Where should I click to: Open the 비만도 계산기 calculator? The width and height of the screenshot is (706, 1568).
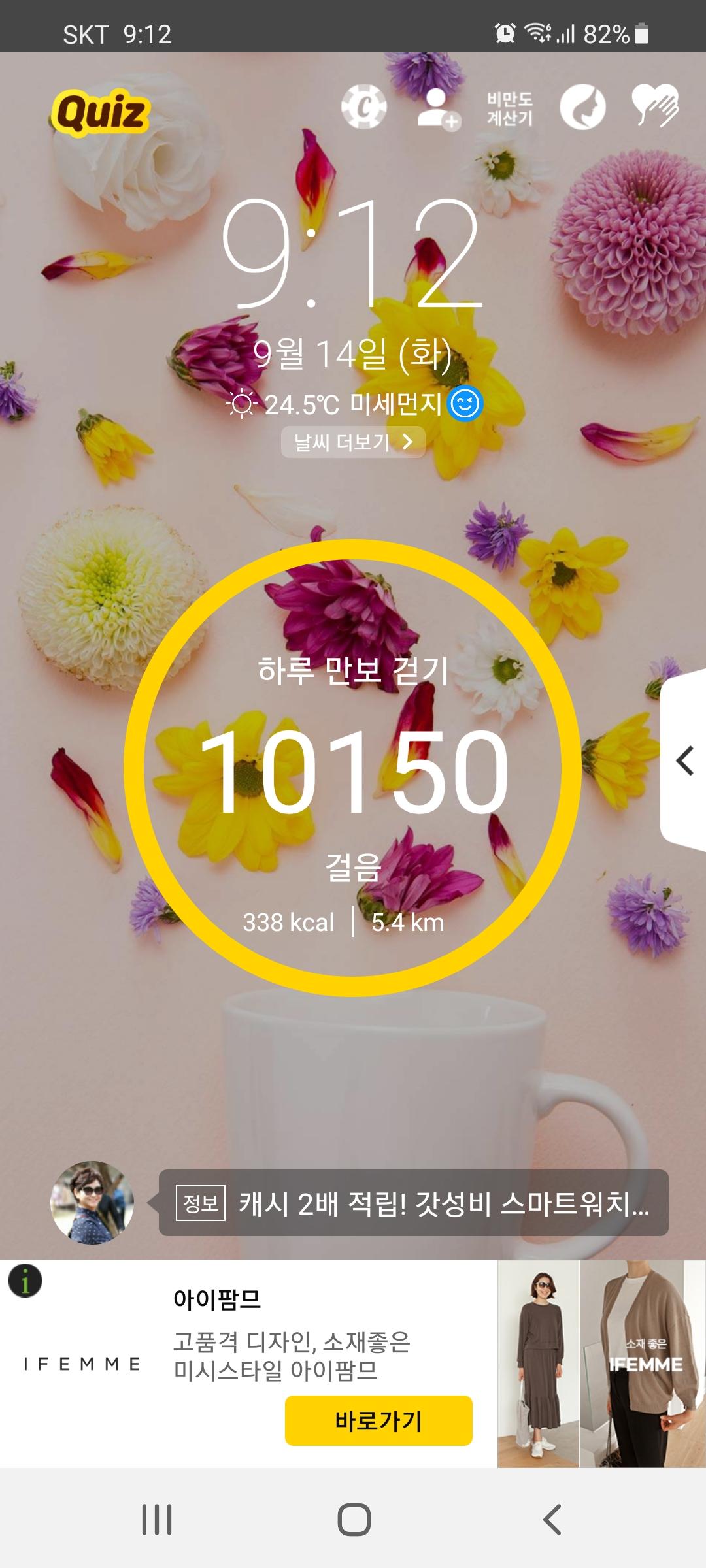pos(510,109)
